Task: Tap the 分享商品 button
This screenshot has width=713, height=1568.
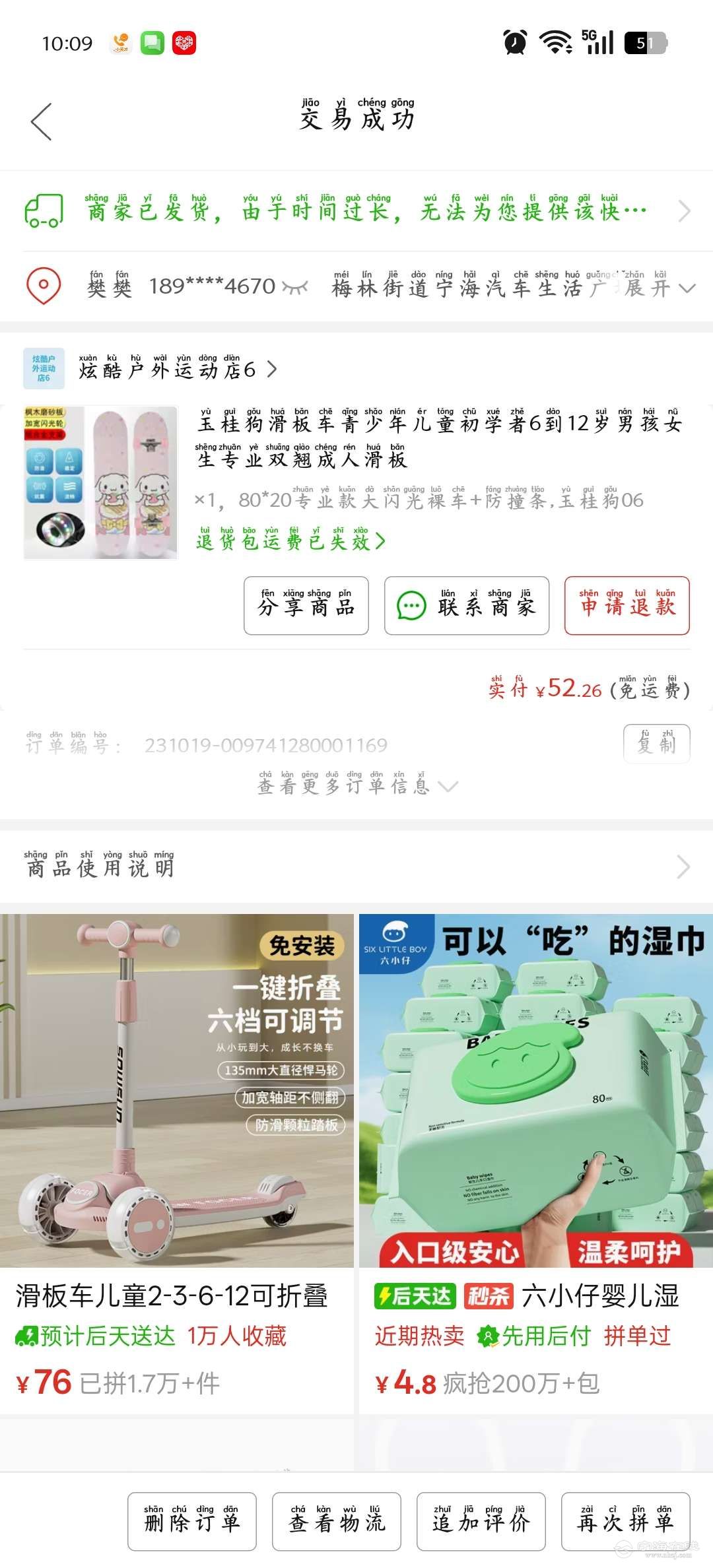Action: (x=306, y=606)
